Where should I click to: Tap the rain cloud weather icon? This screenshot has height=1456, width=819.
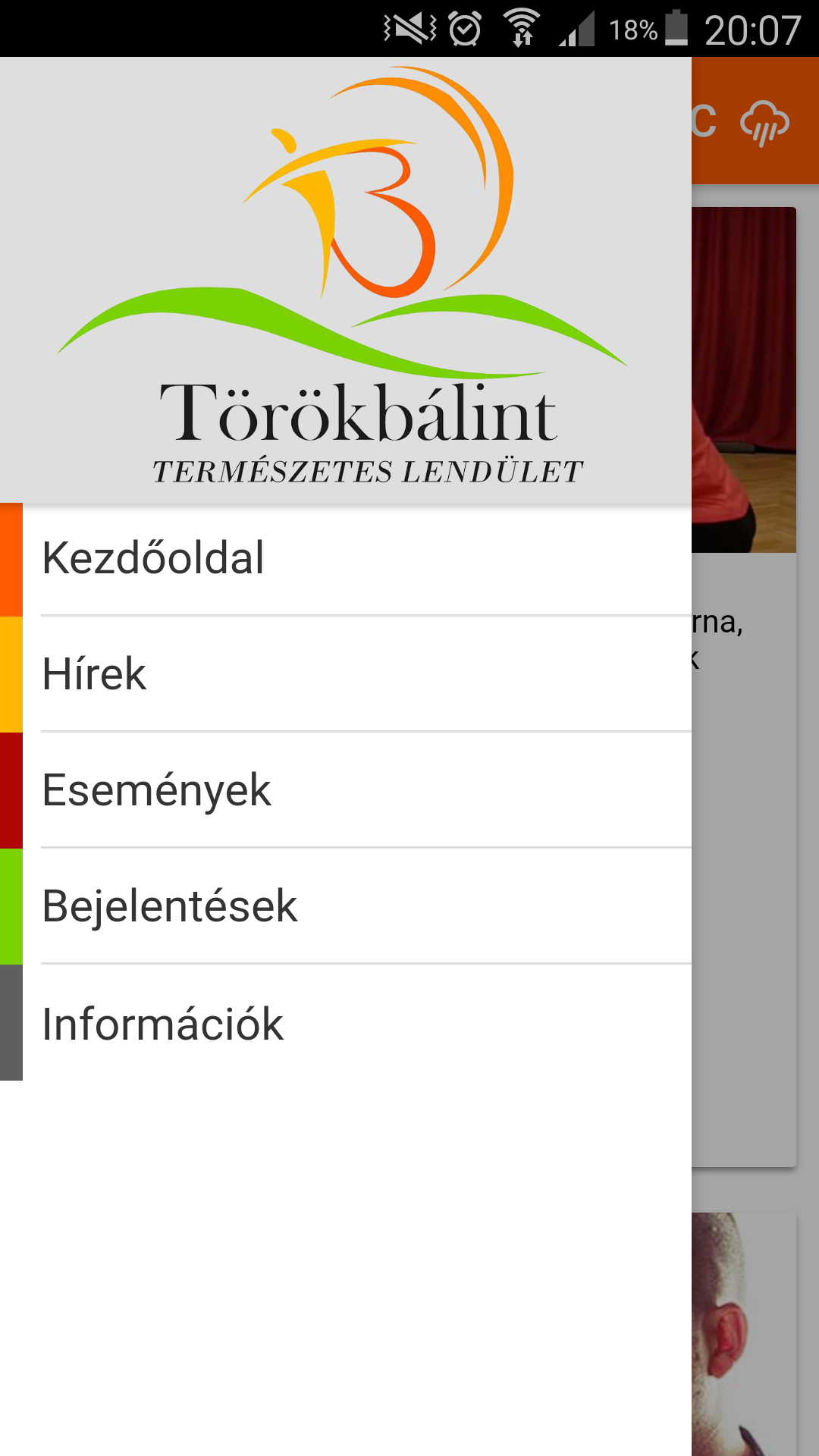pos(764,123)
